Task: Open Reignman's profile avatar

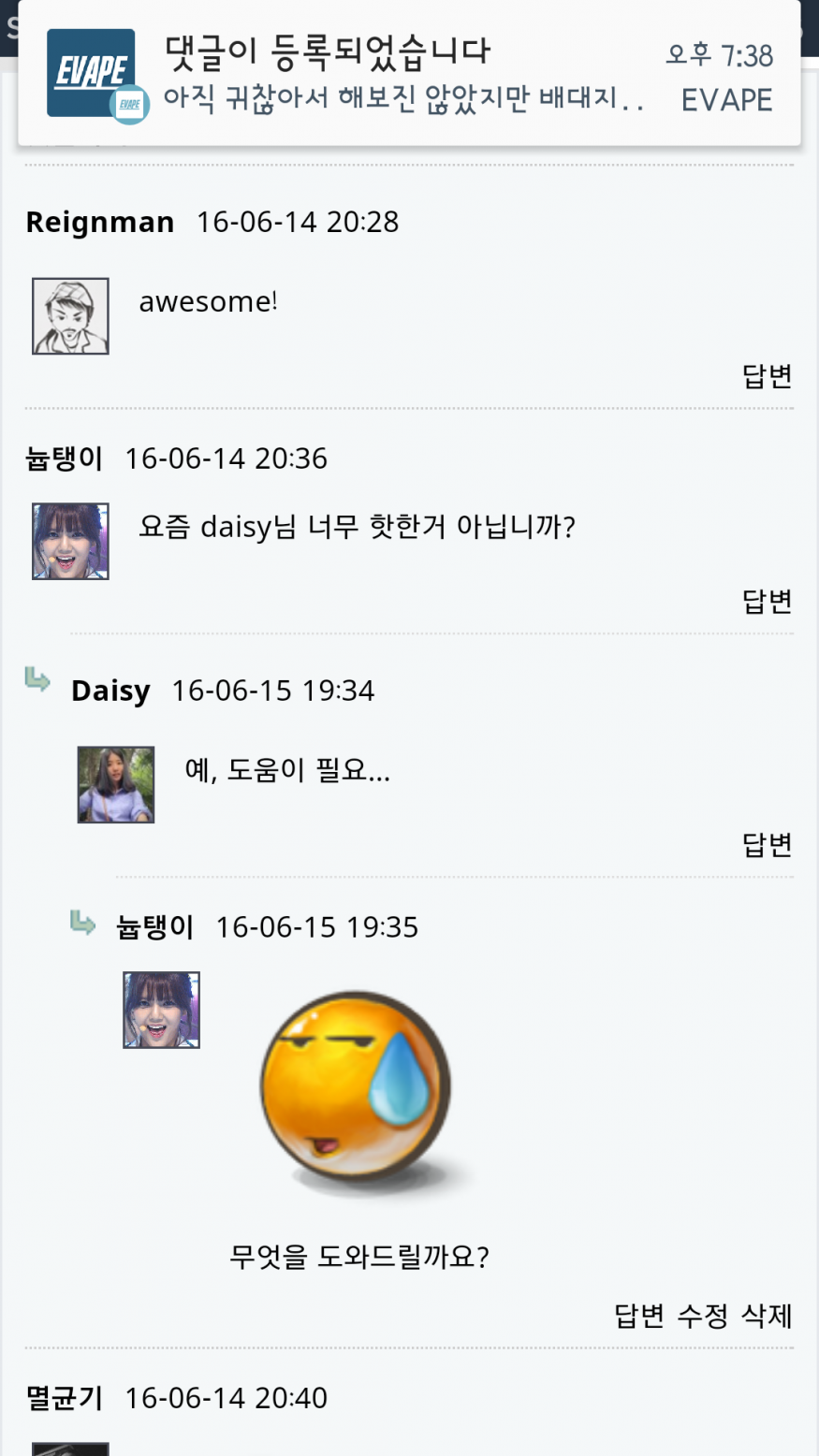Action: click(71, 316)
